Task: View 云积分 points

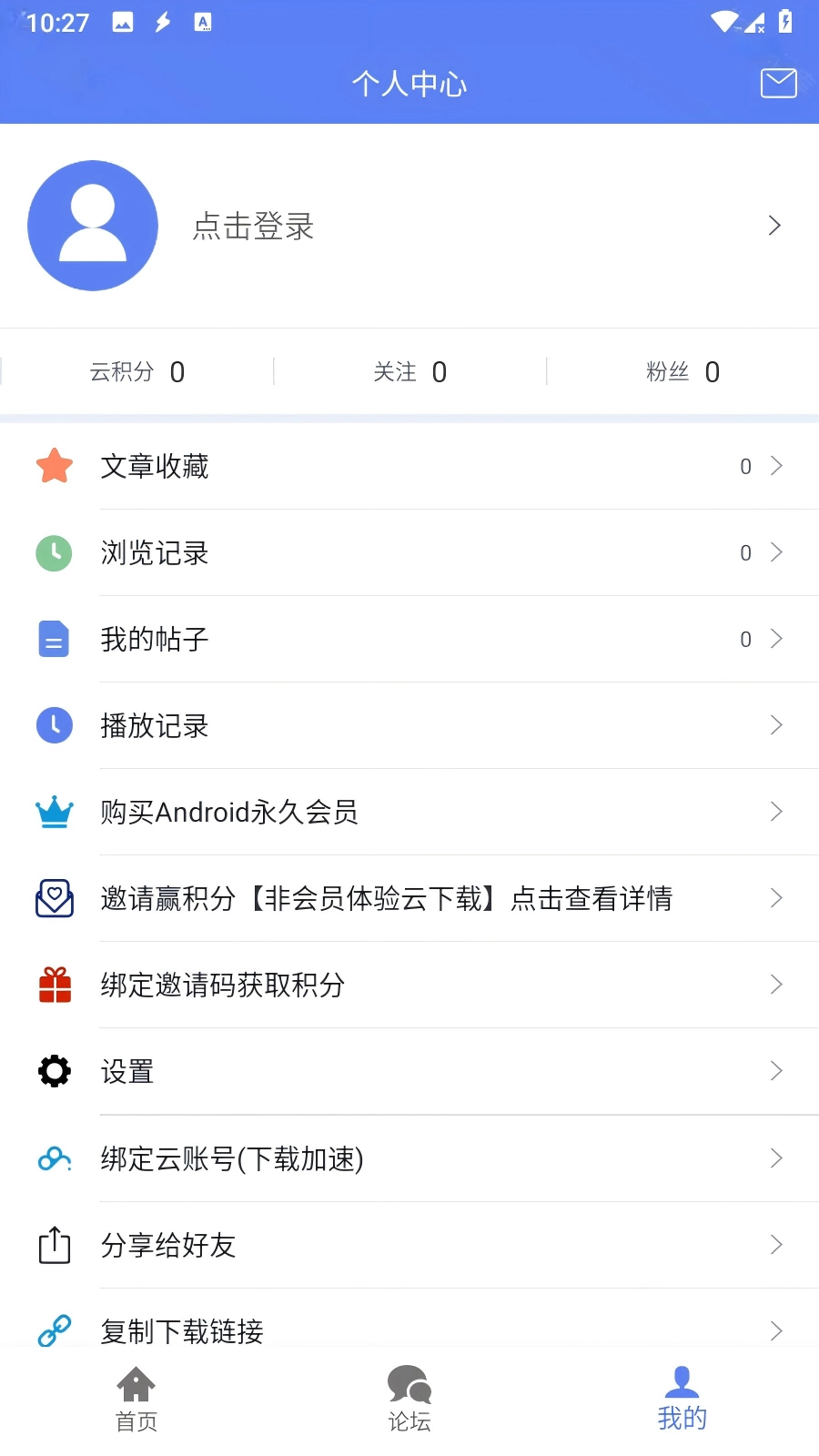Action: [x=136, y=371]
